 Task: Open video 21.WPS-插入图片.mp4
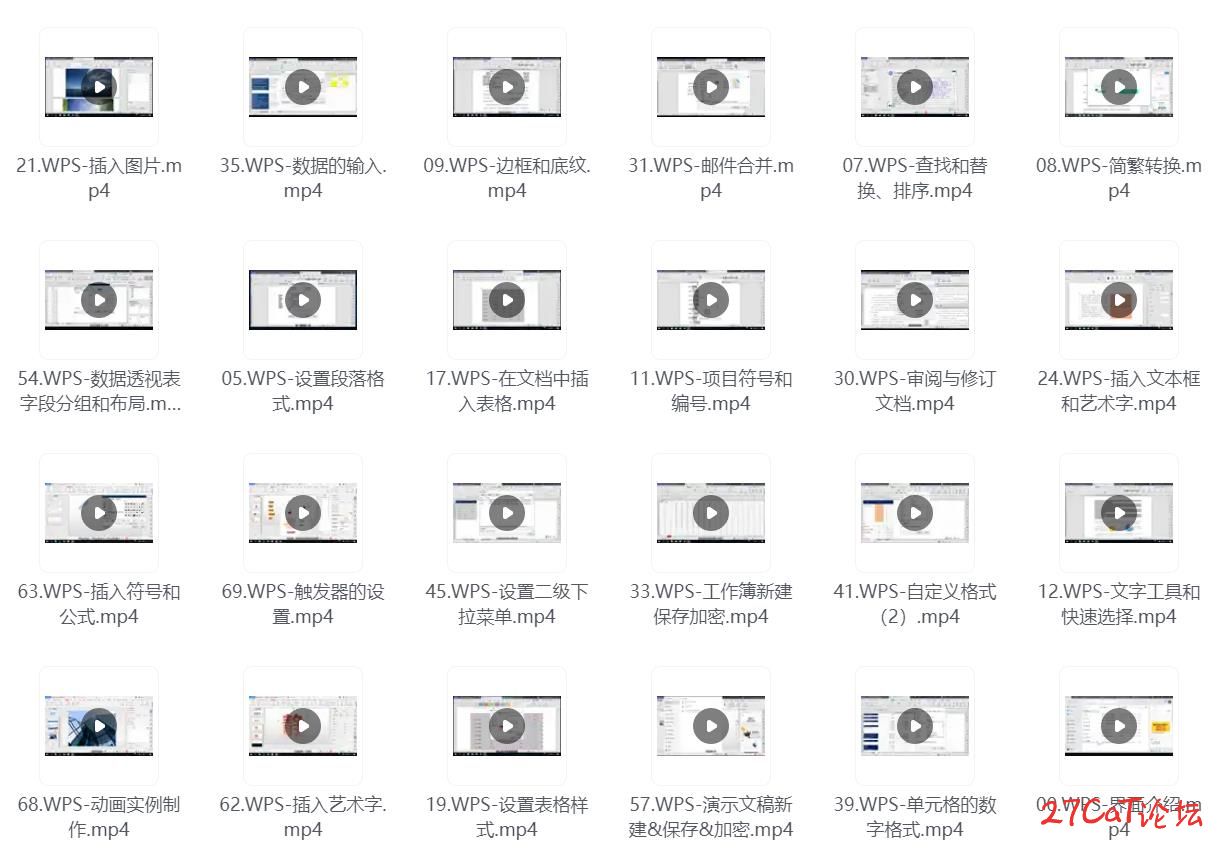(x=99, y=87)
